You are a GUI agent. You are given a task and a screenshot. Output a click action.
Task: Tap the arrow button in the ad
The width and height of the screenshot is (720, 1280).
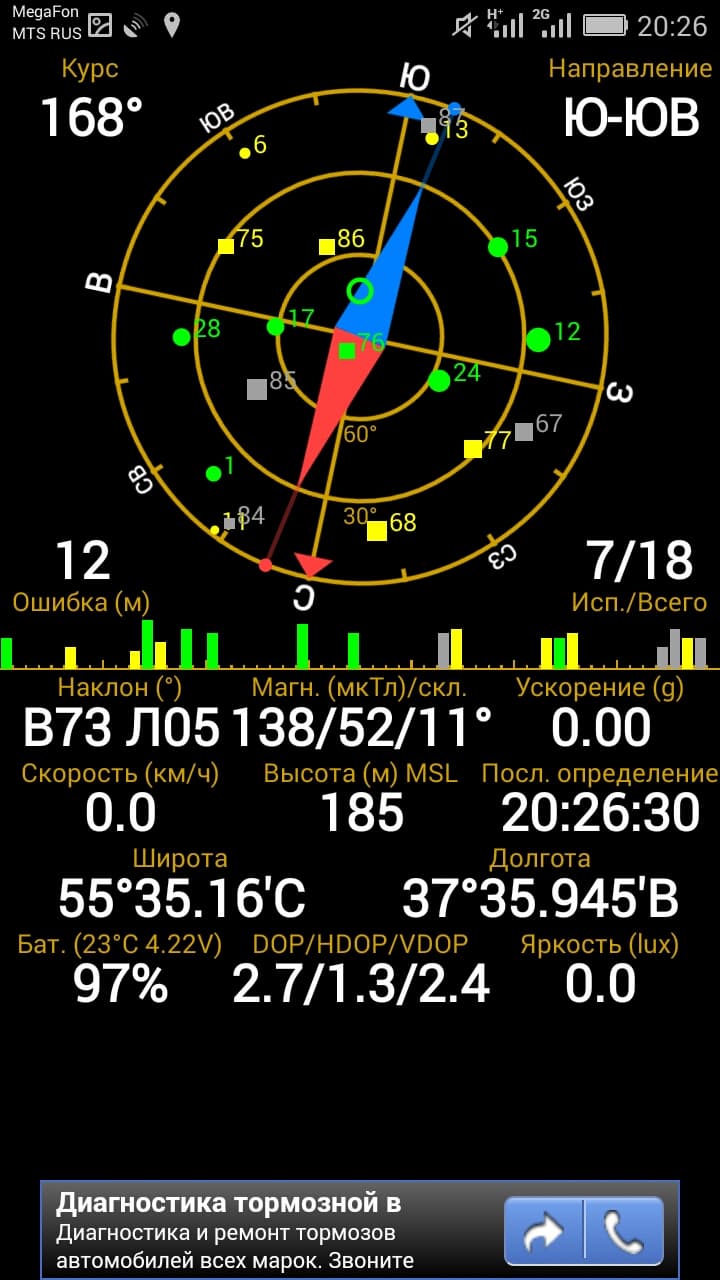pos(544,1231)
